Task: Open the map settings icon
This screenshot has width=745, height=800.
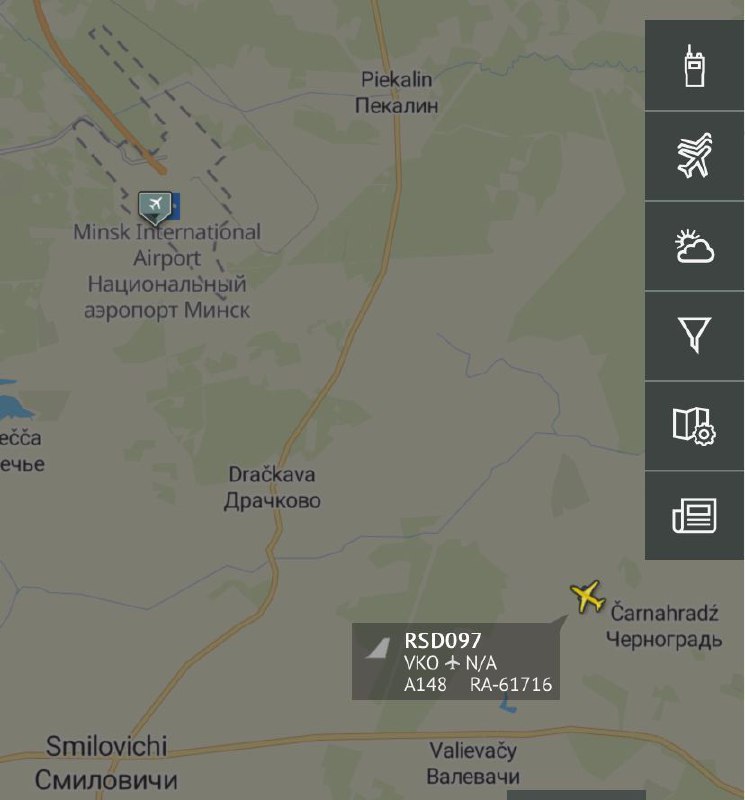Action: 694,425
